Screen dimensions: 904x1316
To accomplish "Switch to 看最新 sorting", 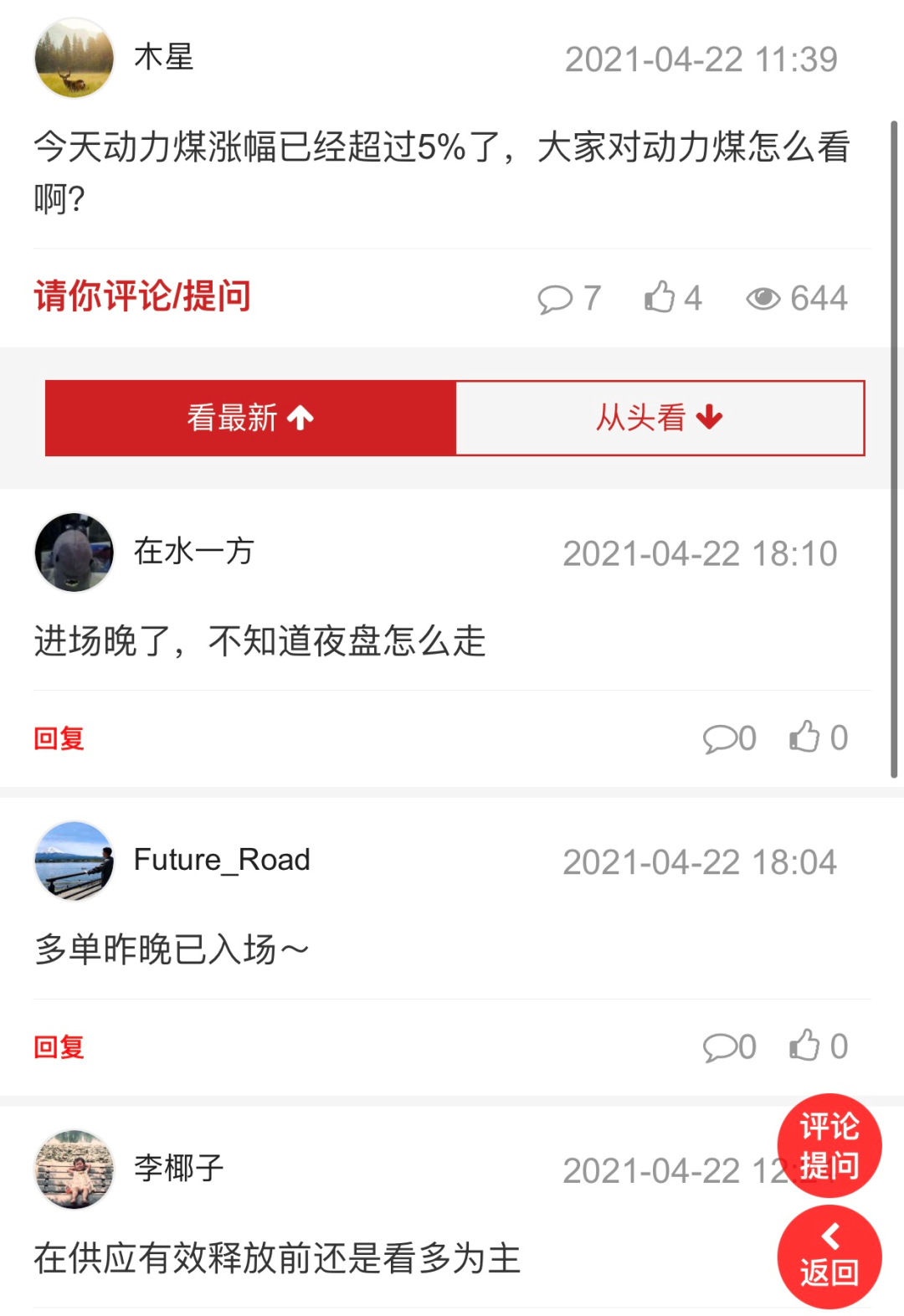I will coord(250,418).
